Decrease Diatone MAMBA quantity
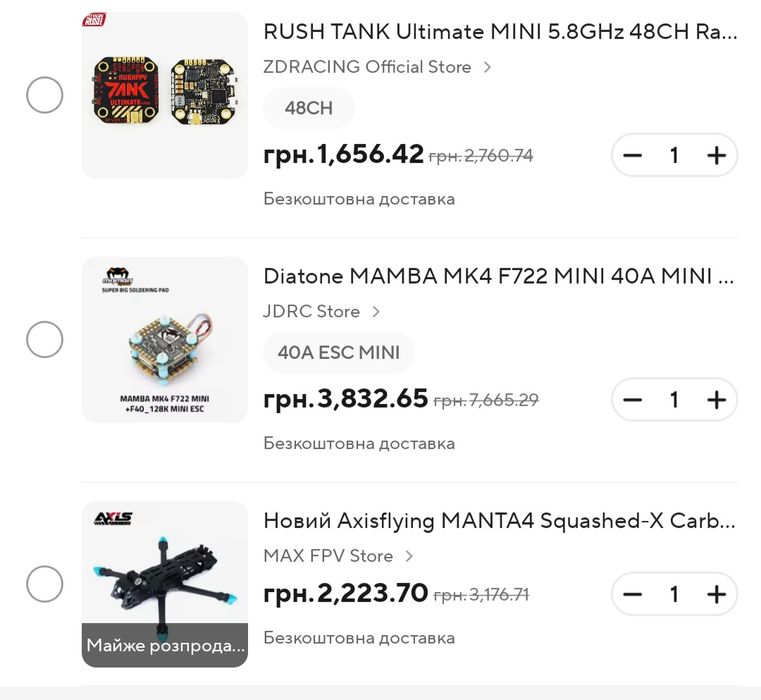Image resolution: width=761 pixels, height=700 pixels. click(x=632, y=399)
